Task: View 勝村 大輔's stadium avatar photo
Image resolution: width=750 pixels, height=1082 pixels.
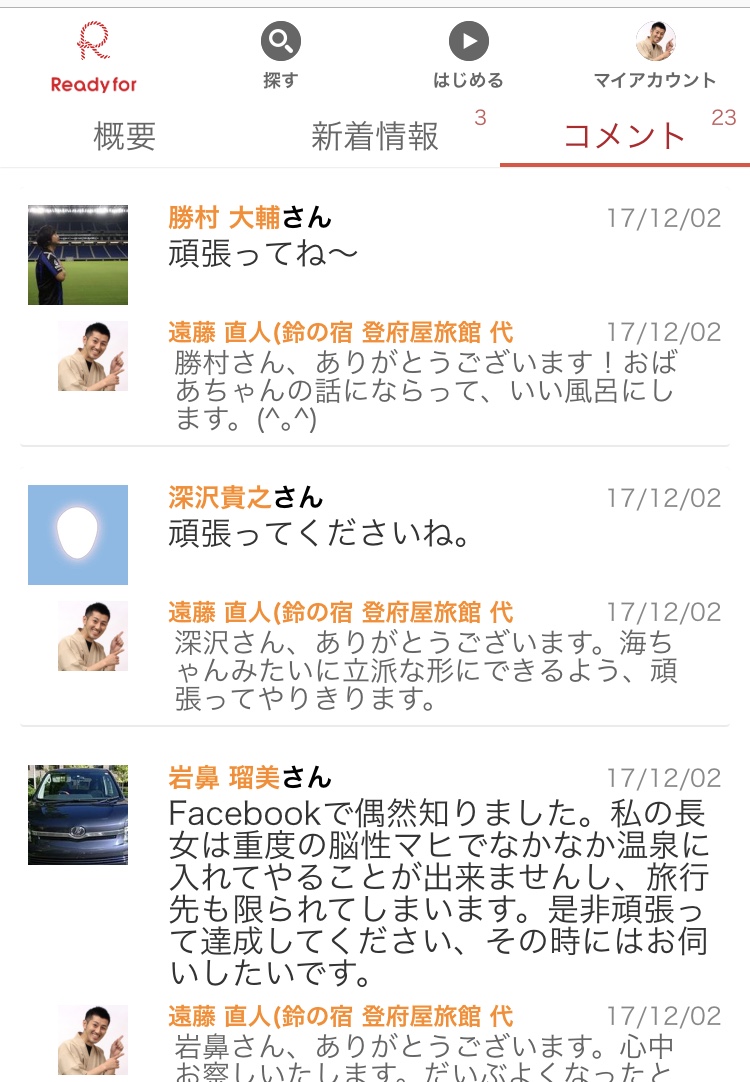Action: (x=78, y=255)
